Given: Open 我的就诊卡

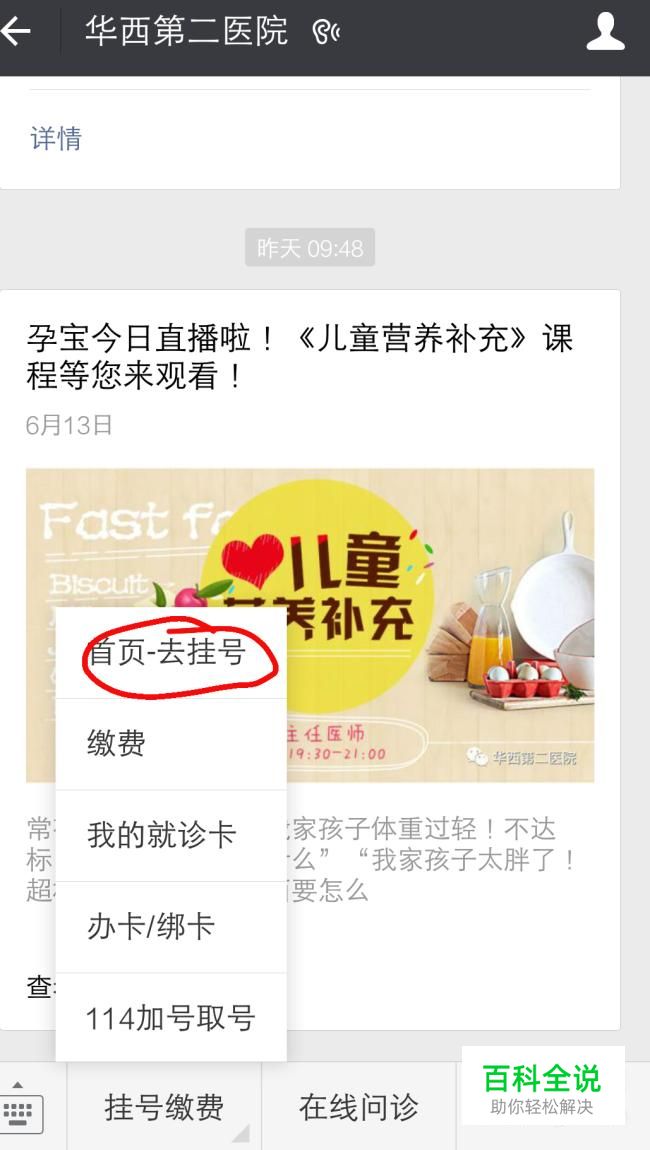Looking at the screenshot, I should (x=161, y=835).
